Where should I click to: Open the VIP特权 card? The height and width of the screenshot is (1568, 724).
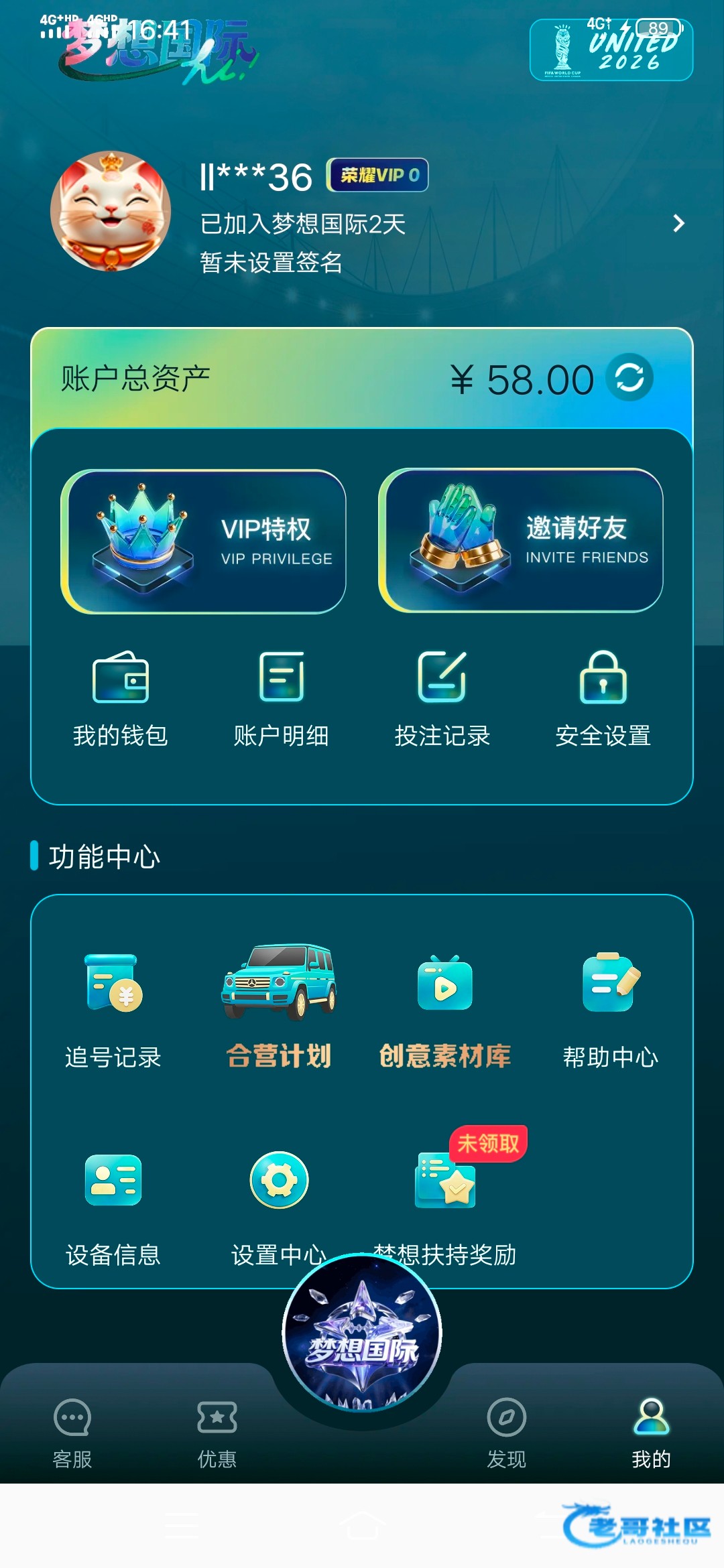click(204, 541)
